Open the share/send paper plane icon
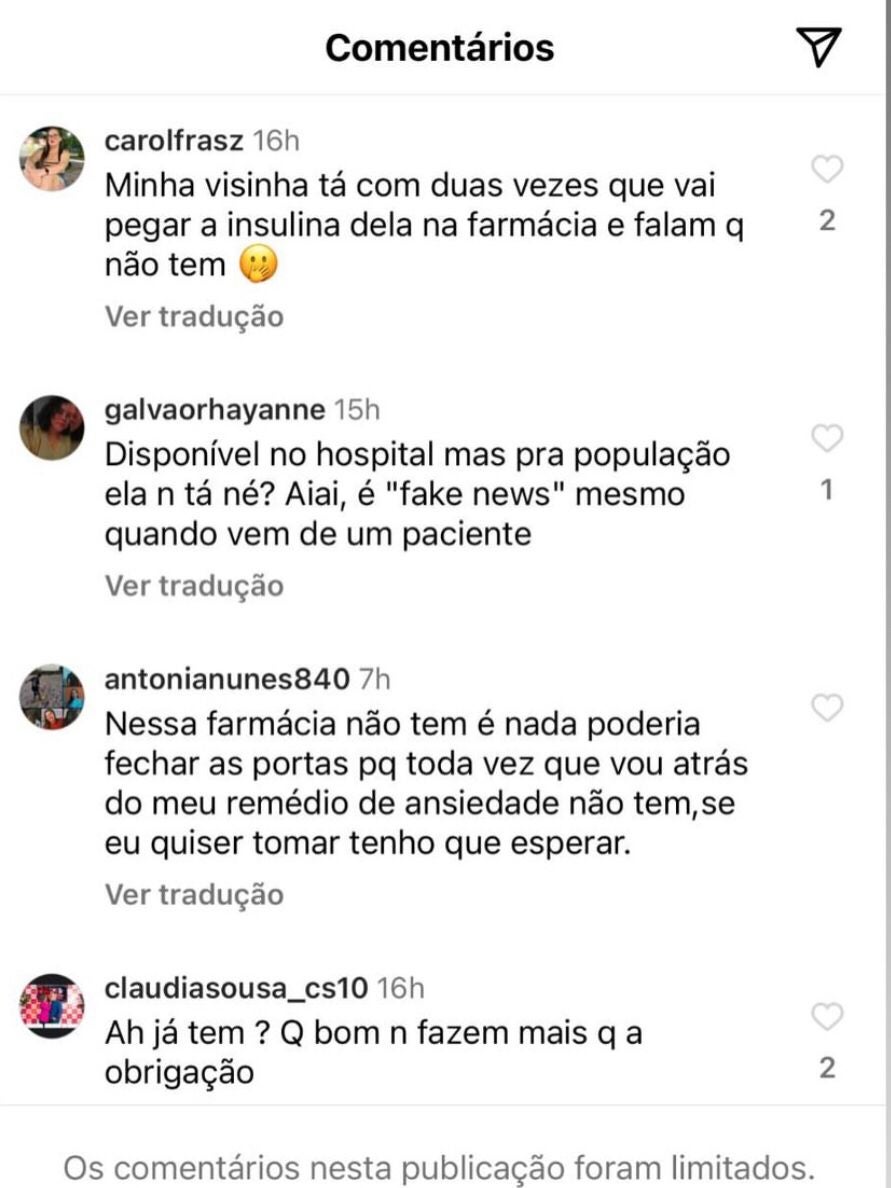This screenshot has height=1188, width=891. click(x=818, y=47)
